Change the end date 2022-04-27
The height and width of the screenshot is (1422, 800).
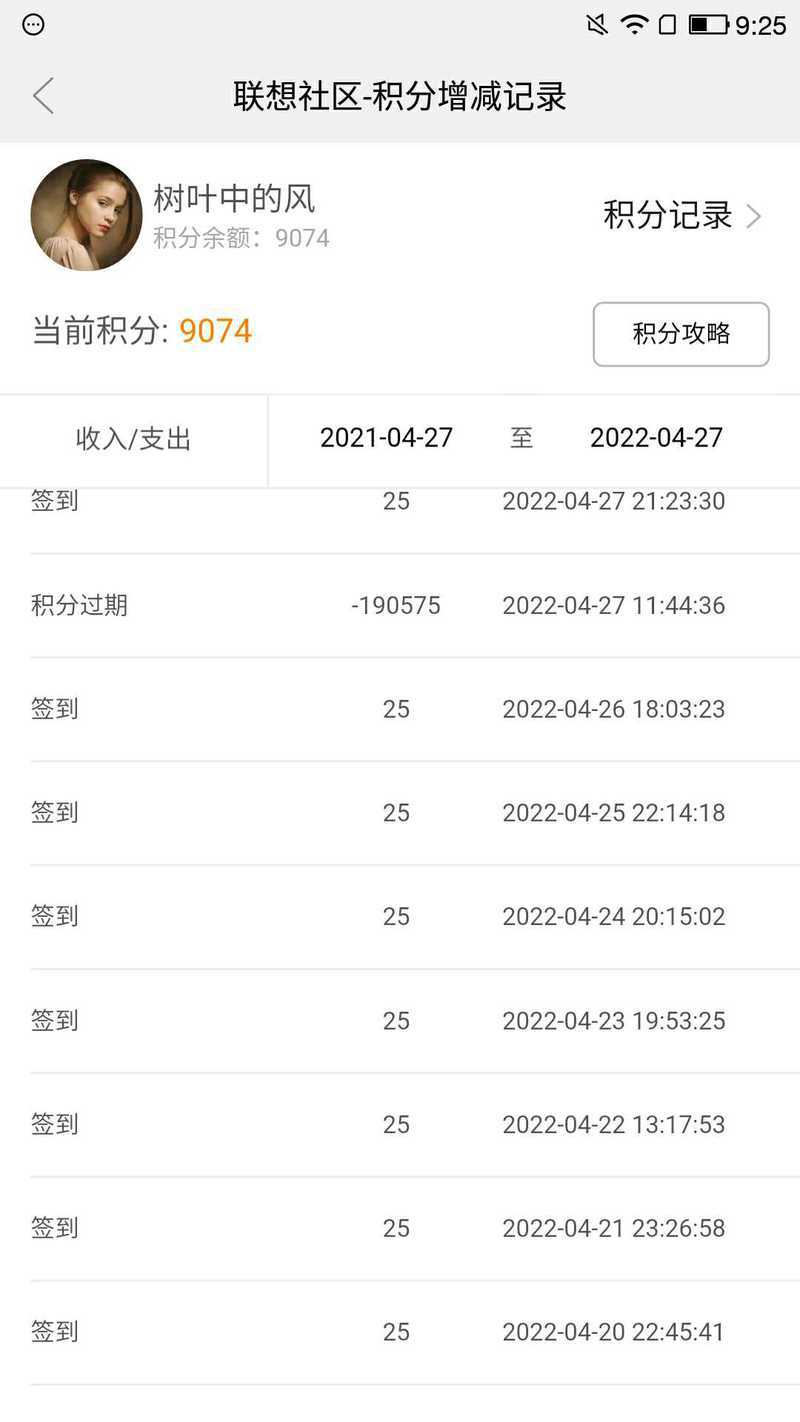tap(656, 437)
